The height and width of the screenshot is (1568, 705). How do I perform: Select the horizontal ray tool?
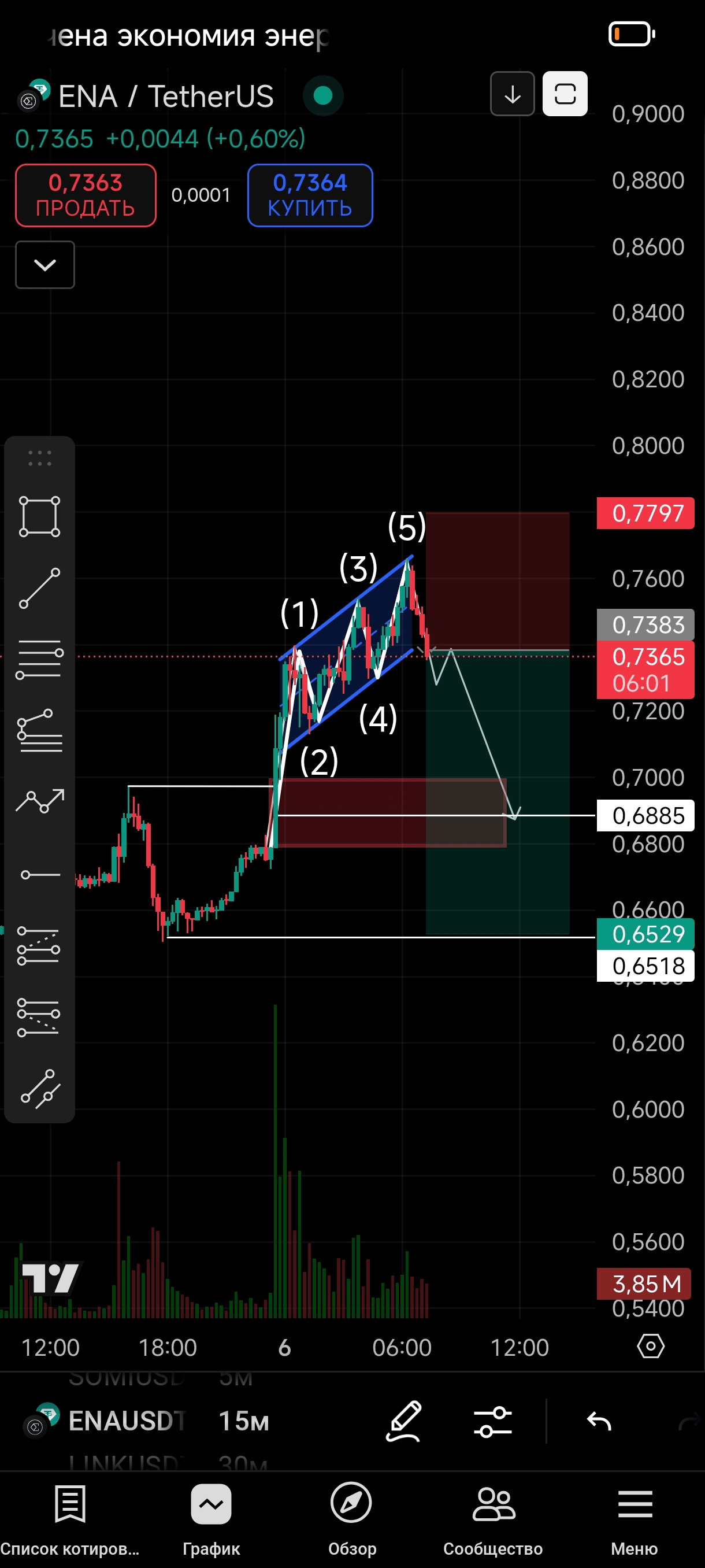pos(39,875)
